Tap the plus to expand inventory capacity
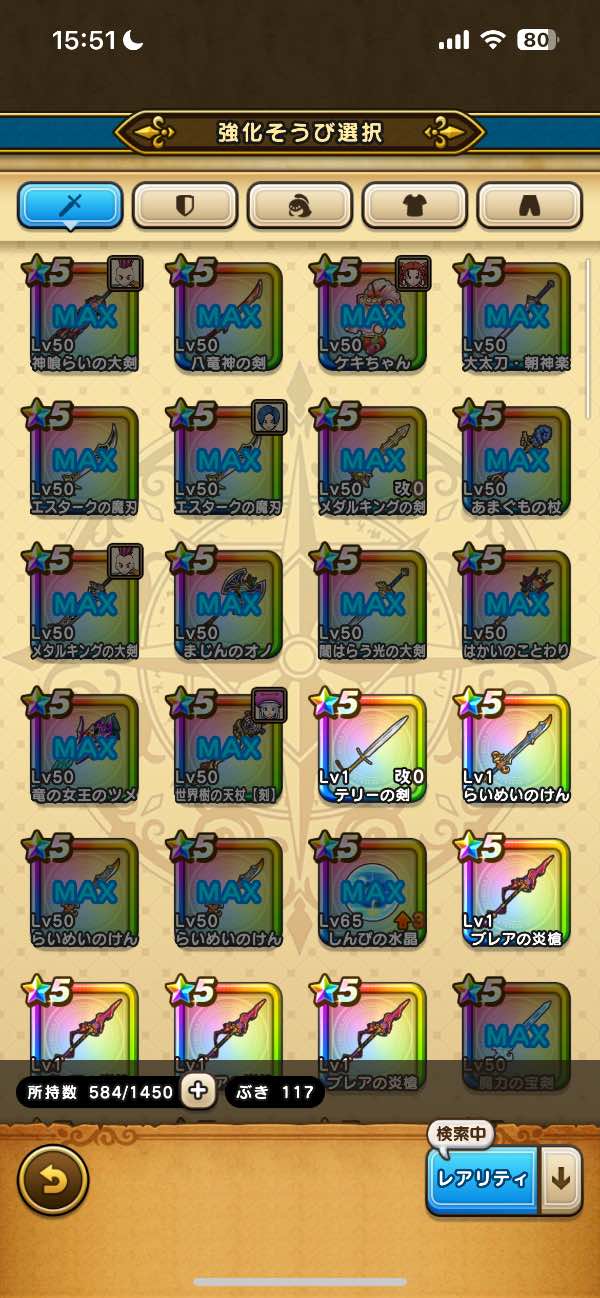 point(198,1091)
